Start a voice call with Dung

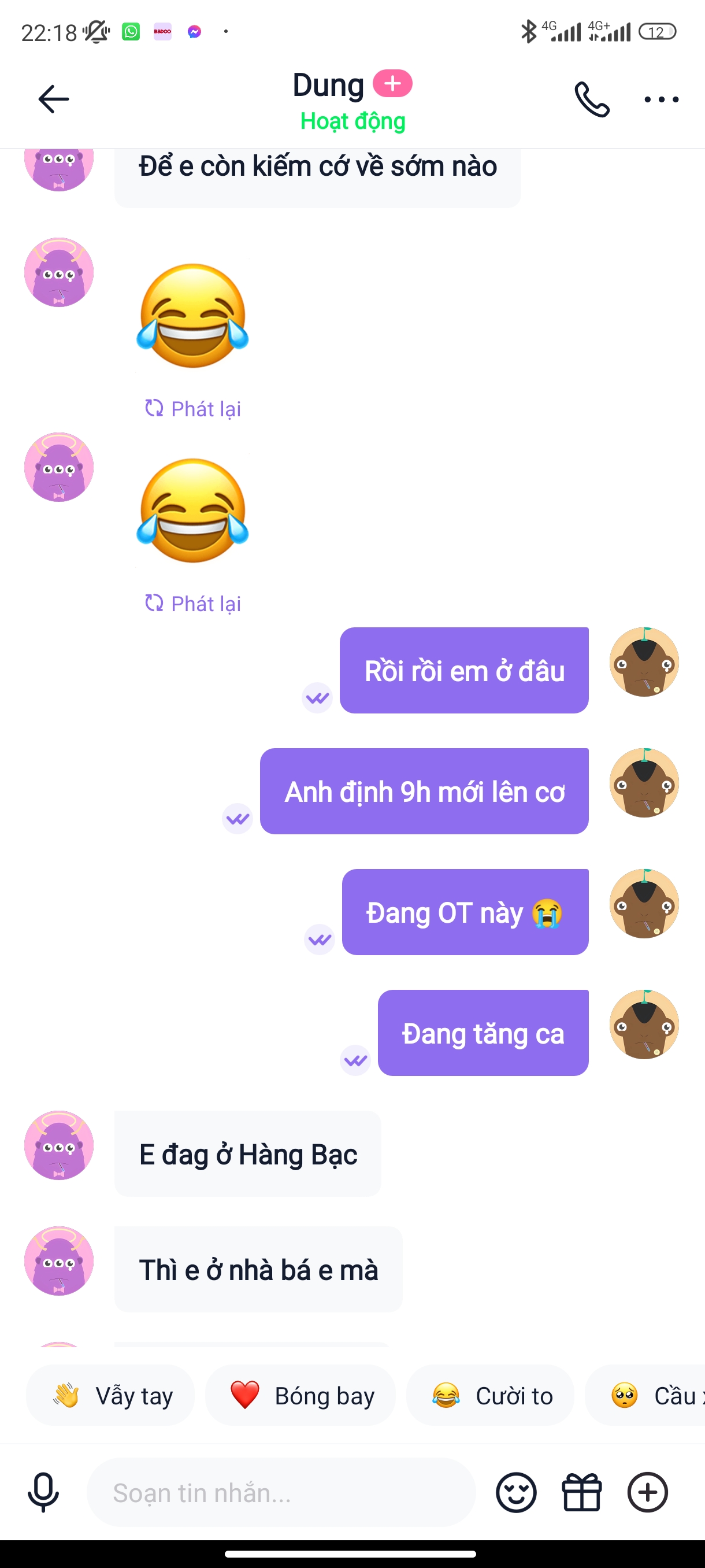(x=591, y=99)
